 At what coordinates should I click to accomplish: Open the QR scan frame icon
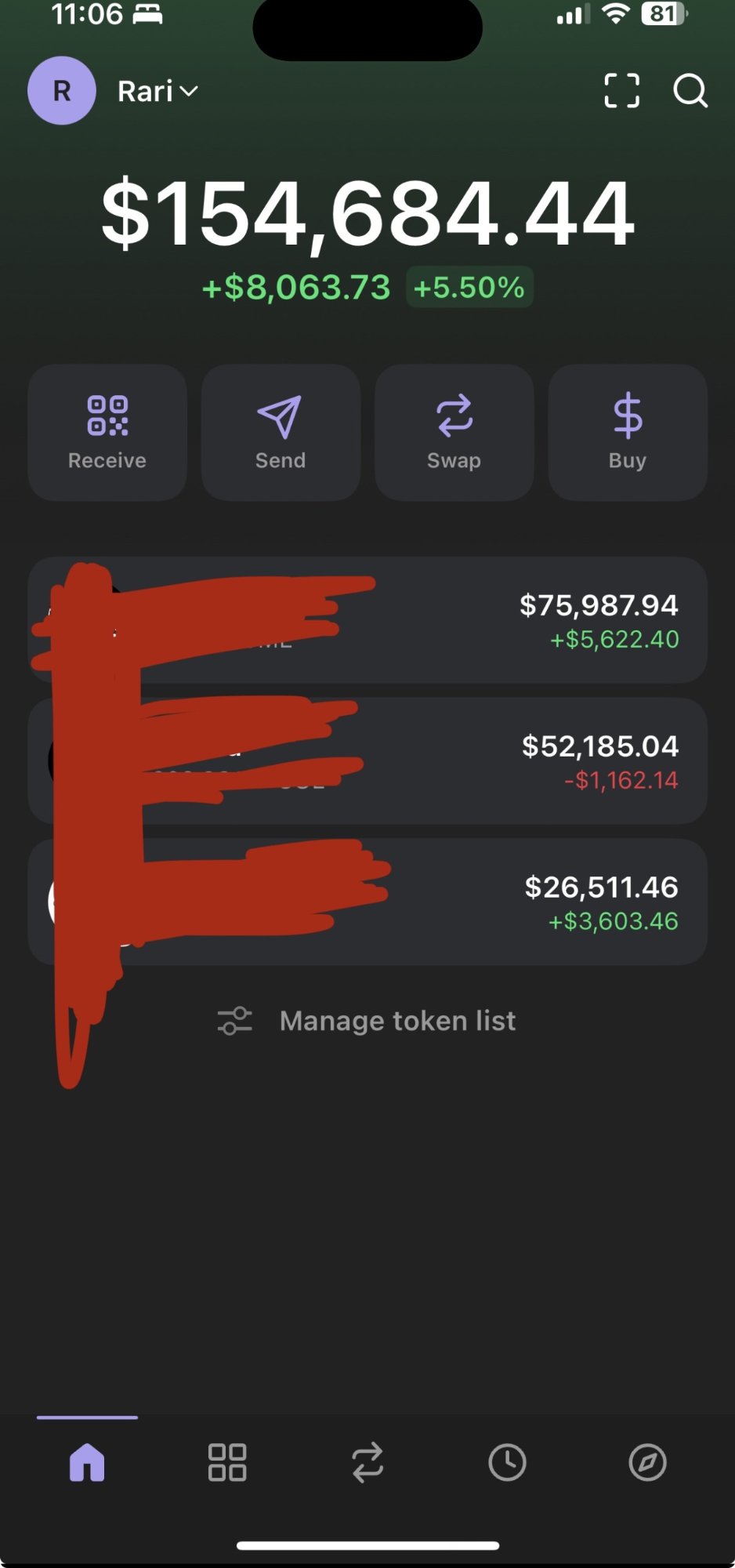coord(622,91)
